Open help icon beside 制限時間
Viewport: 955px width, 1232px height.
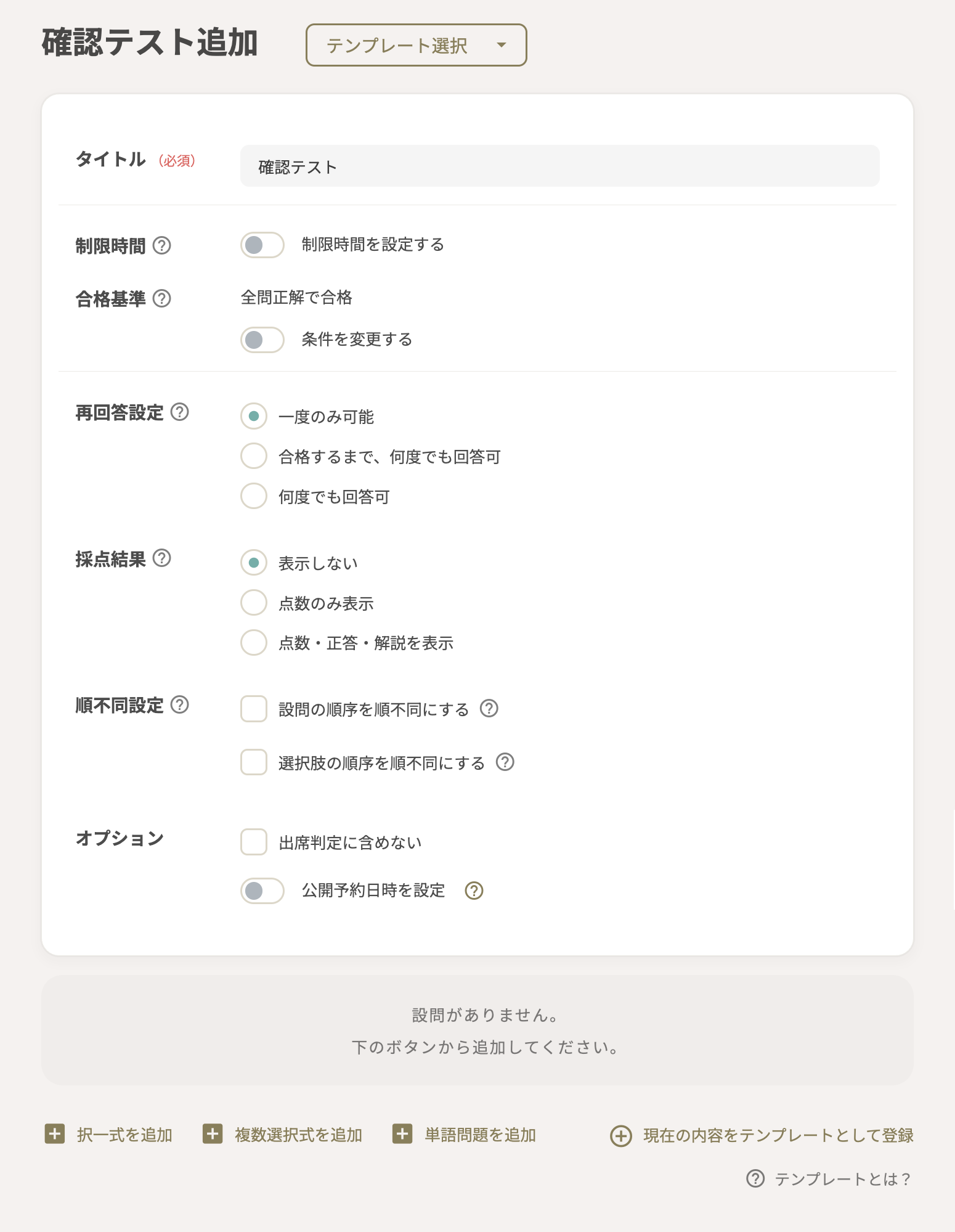tap(162, 245)
